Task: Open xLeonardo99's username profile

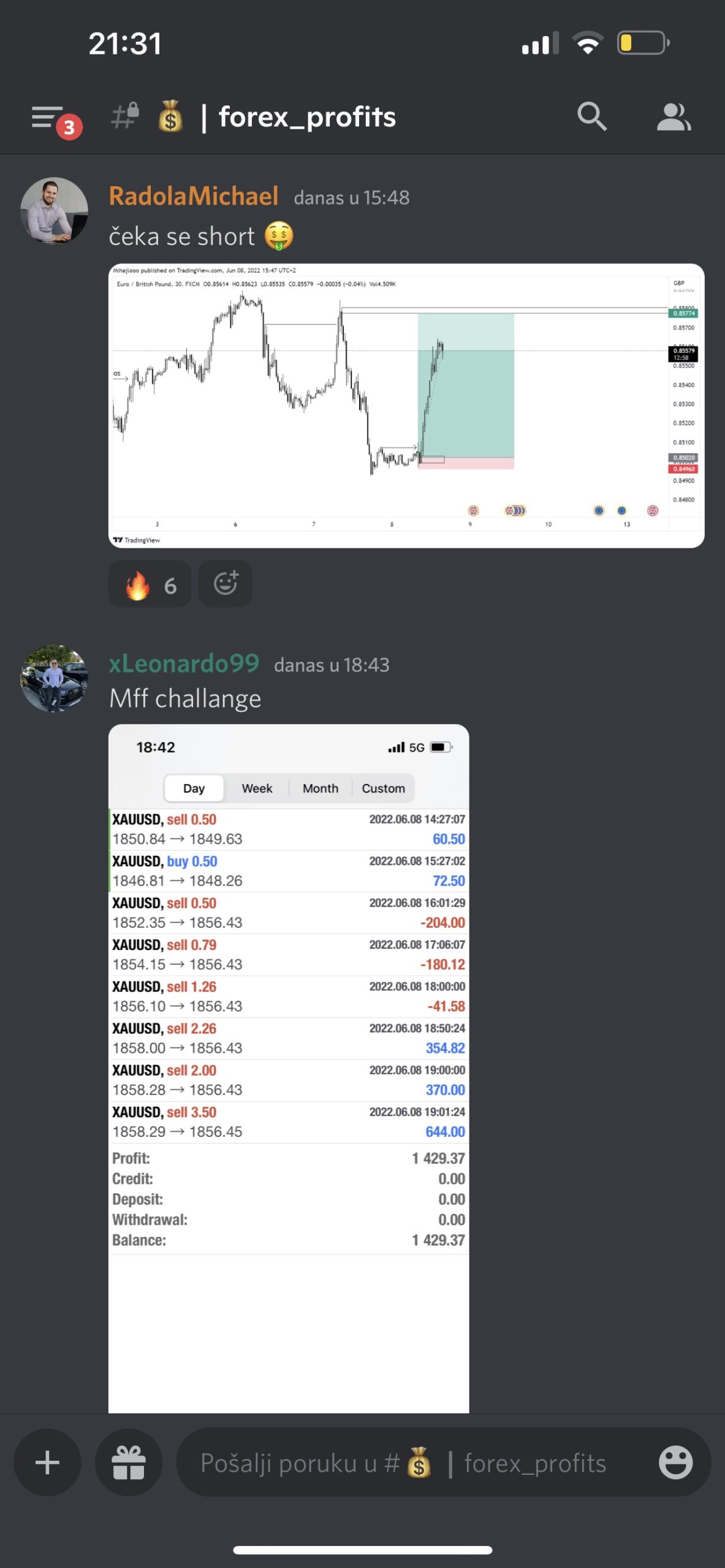Action: click(x=184, y=664)
